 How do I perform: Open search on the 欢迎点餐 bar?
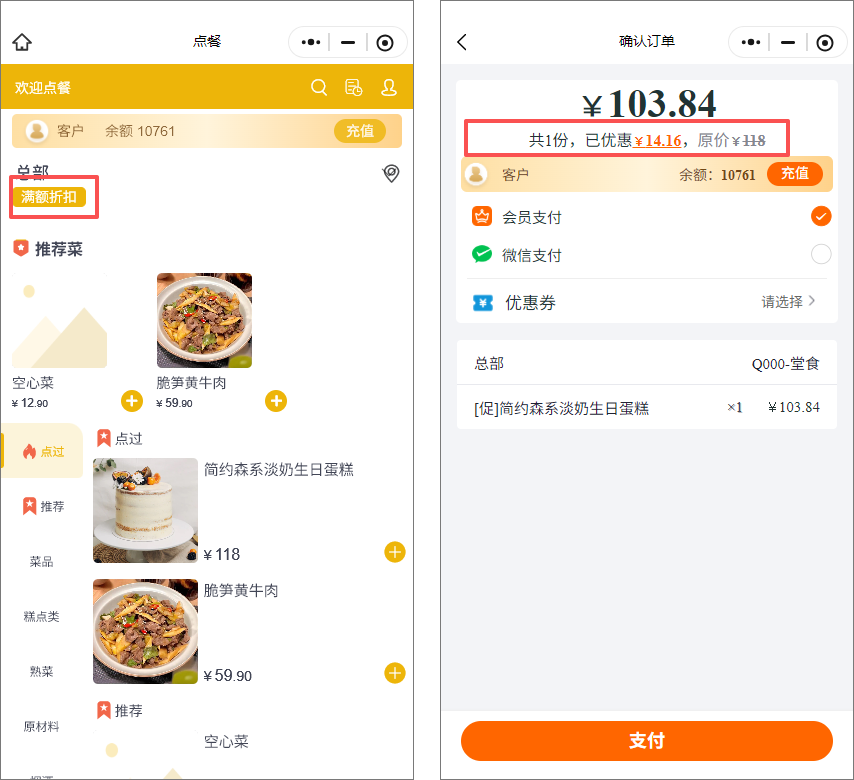319,88
